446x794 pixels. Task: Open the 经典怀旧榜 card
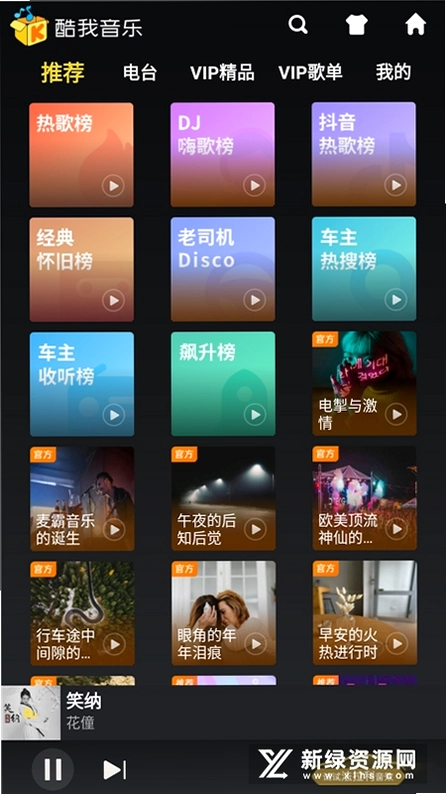(82, 269)
